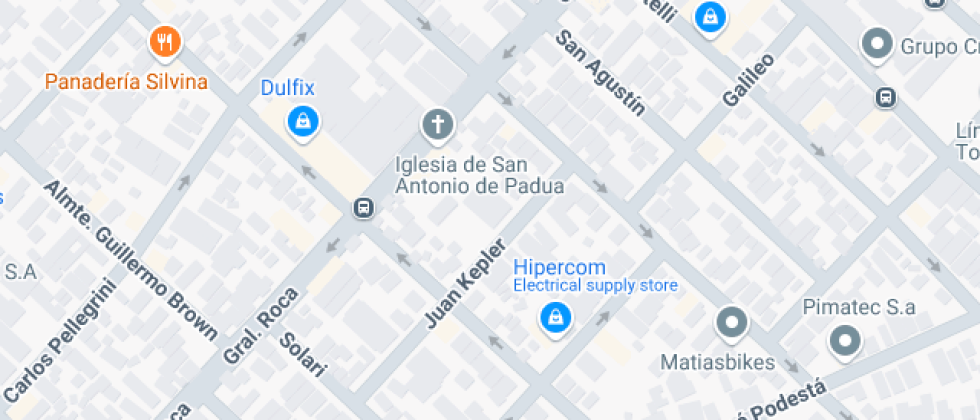
Task: Tap the bus stop below the Grupo pin
Action: pos(886,98)
